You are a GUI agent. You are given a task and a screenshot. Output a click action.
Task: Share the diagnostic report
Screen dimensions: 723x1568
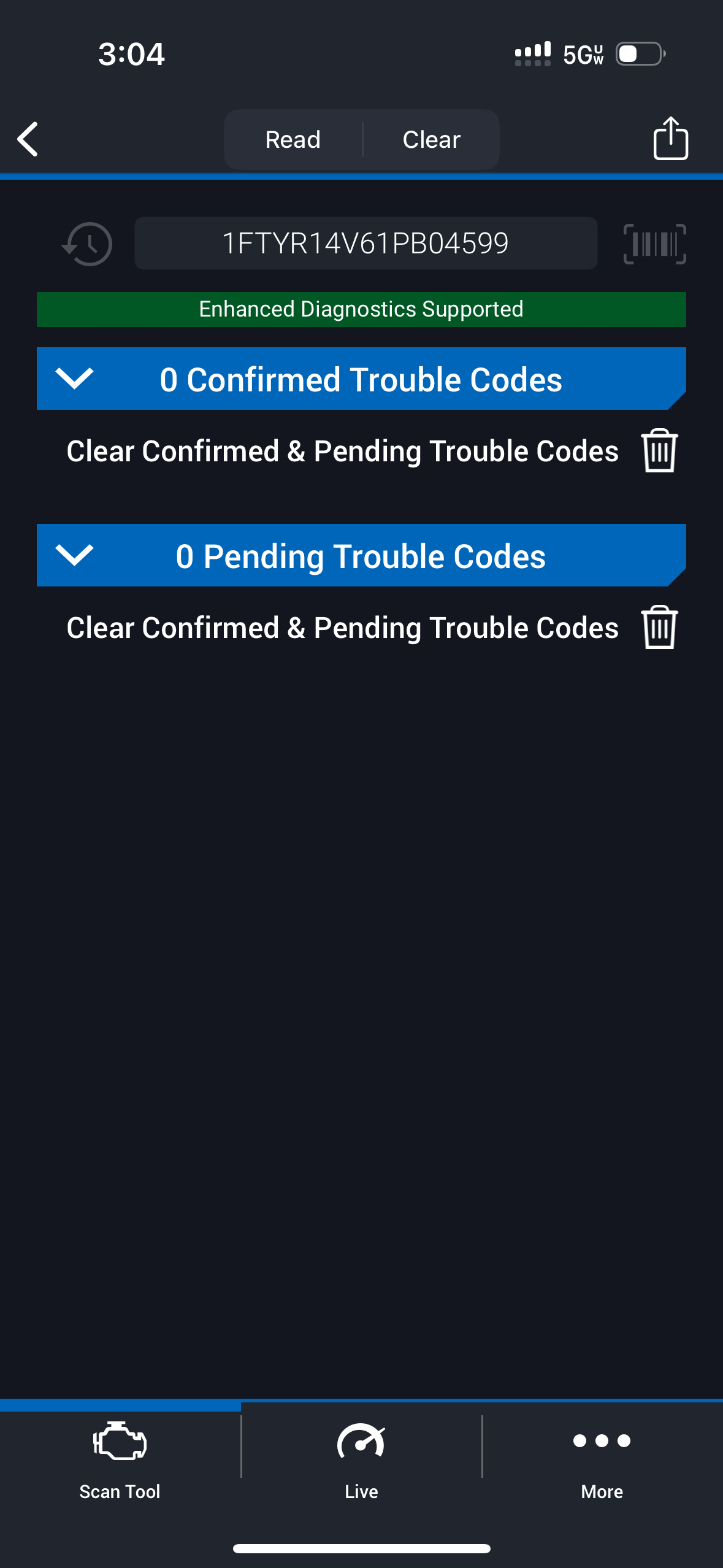pos(670,139)
